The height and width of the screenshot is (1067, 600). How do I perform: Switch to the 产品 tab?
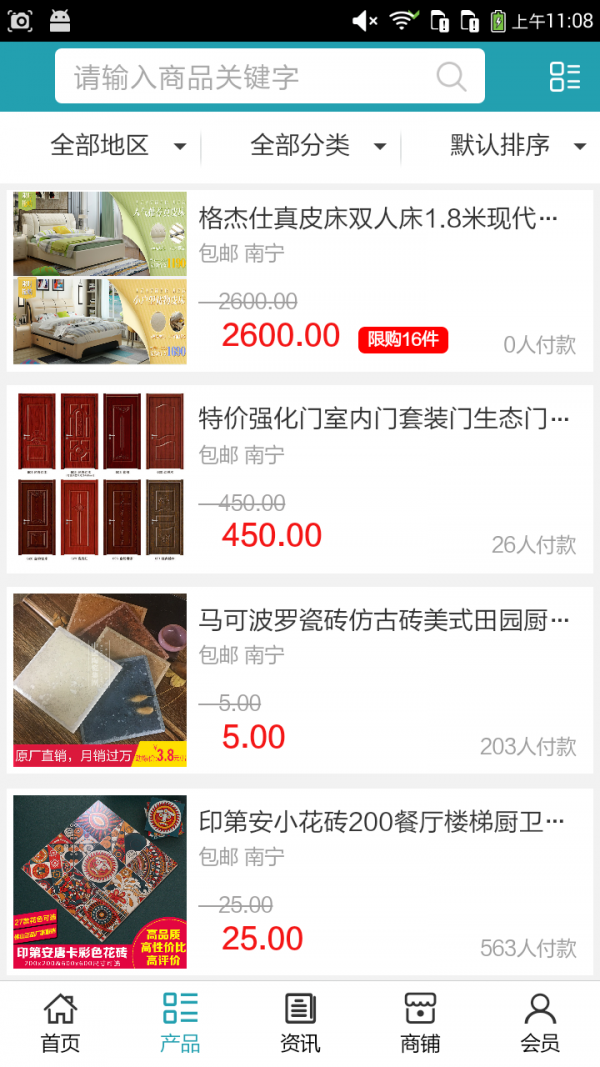(180, 1023)
